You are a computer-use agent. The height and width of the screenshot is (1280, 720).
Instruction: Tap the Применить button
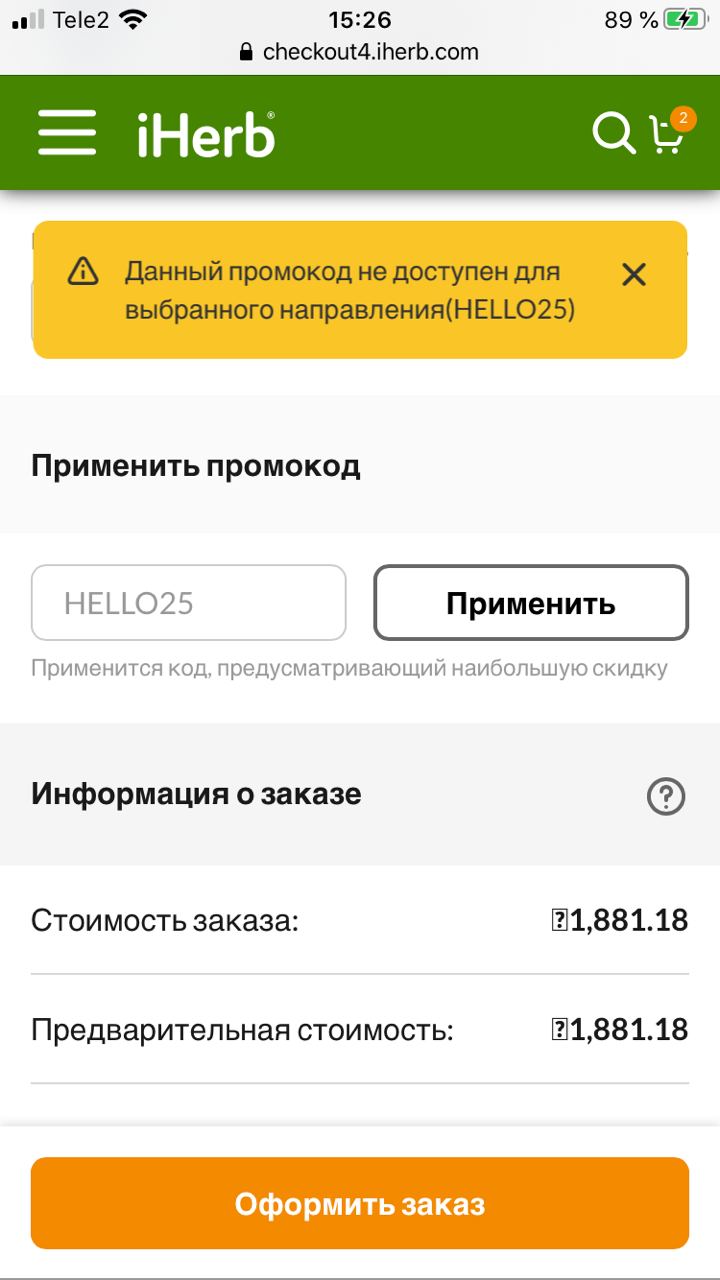pos(531,603)
